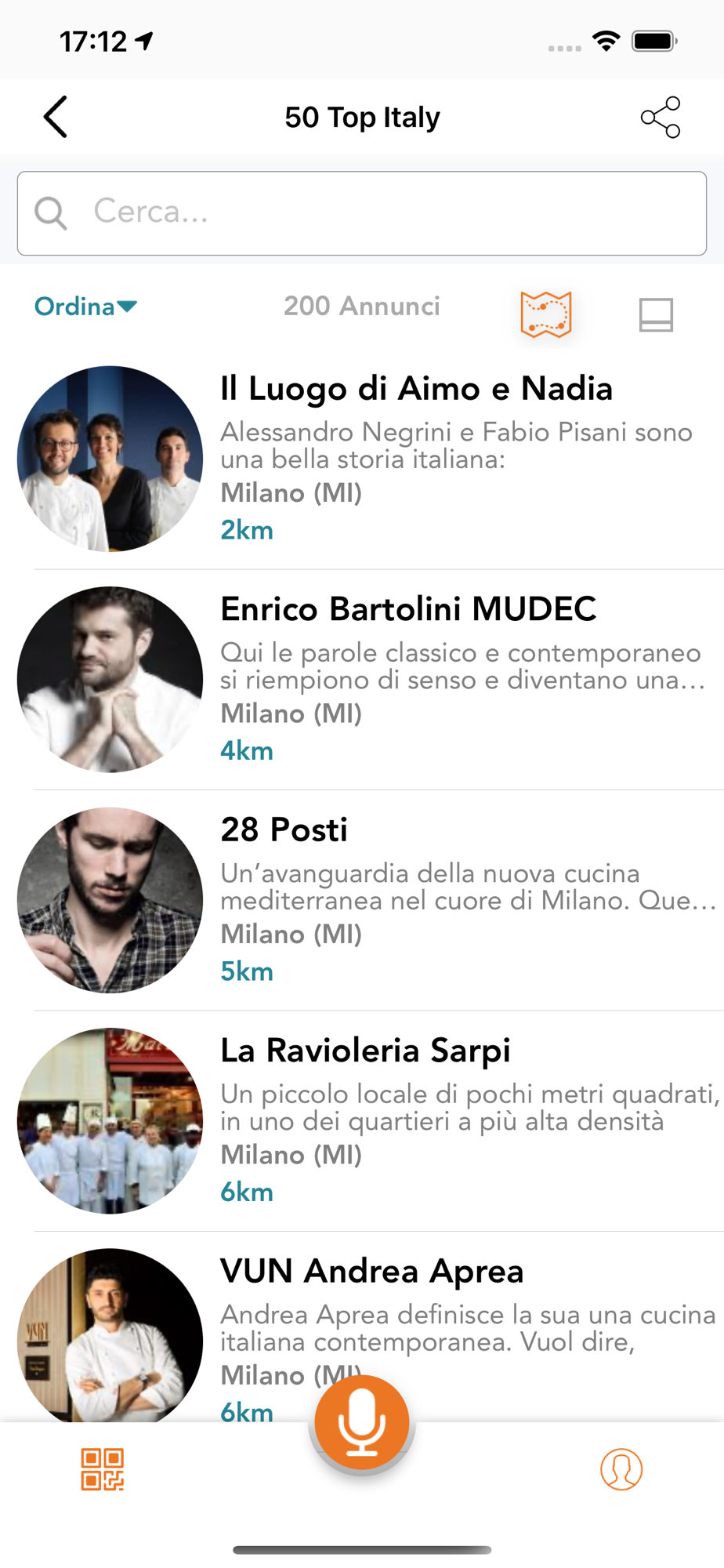This screenshot has width=724, height=1568.
Task: Share the 50 Top Italy list
Action: [660, 118]
